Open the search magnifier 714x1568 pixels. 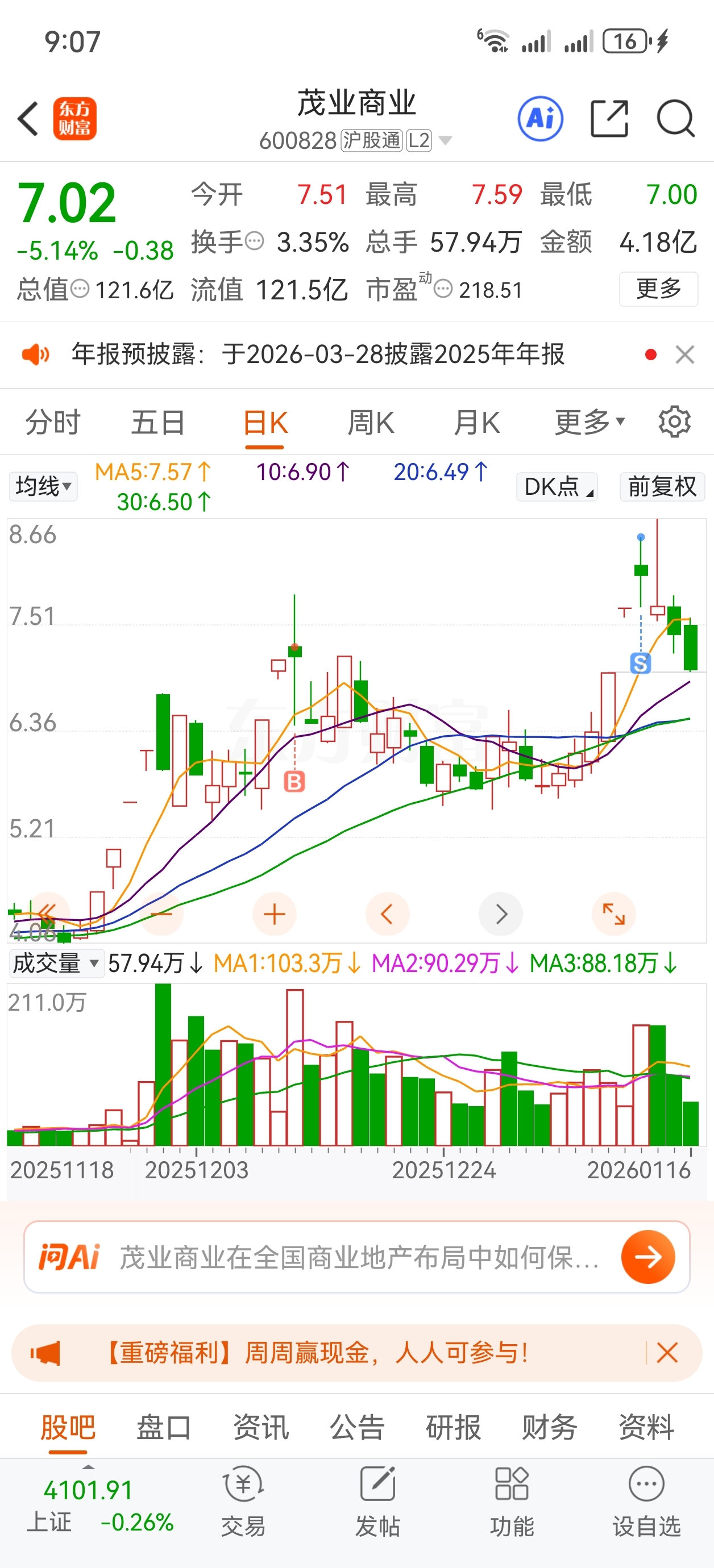click(x=675, y=118)
